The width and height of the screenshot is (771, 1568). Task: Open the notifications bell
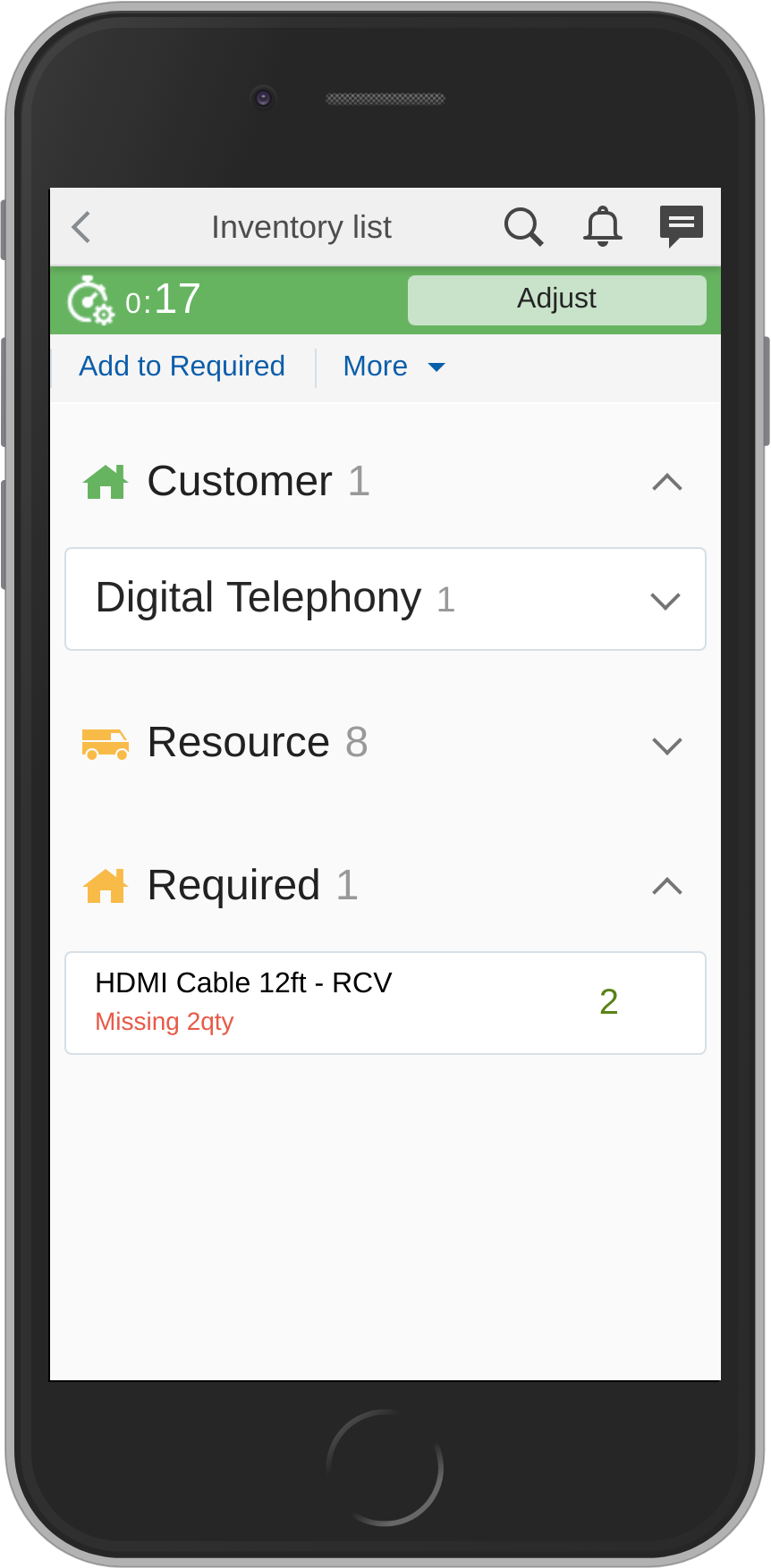(602, 227)
